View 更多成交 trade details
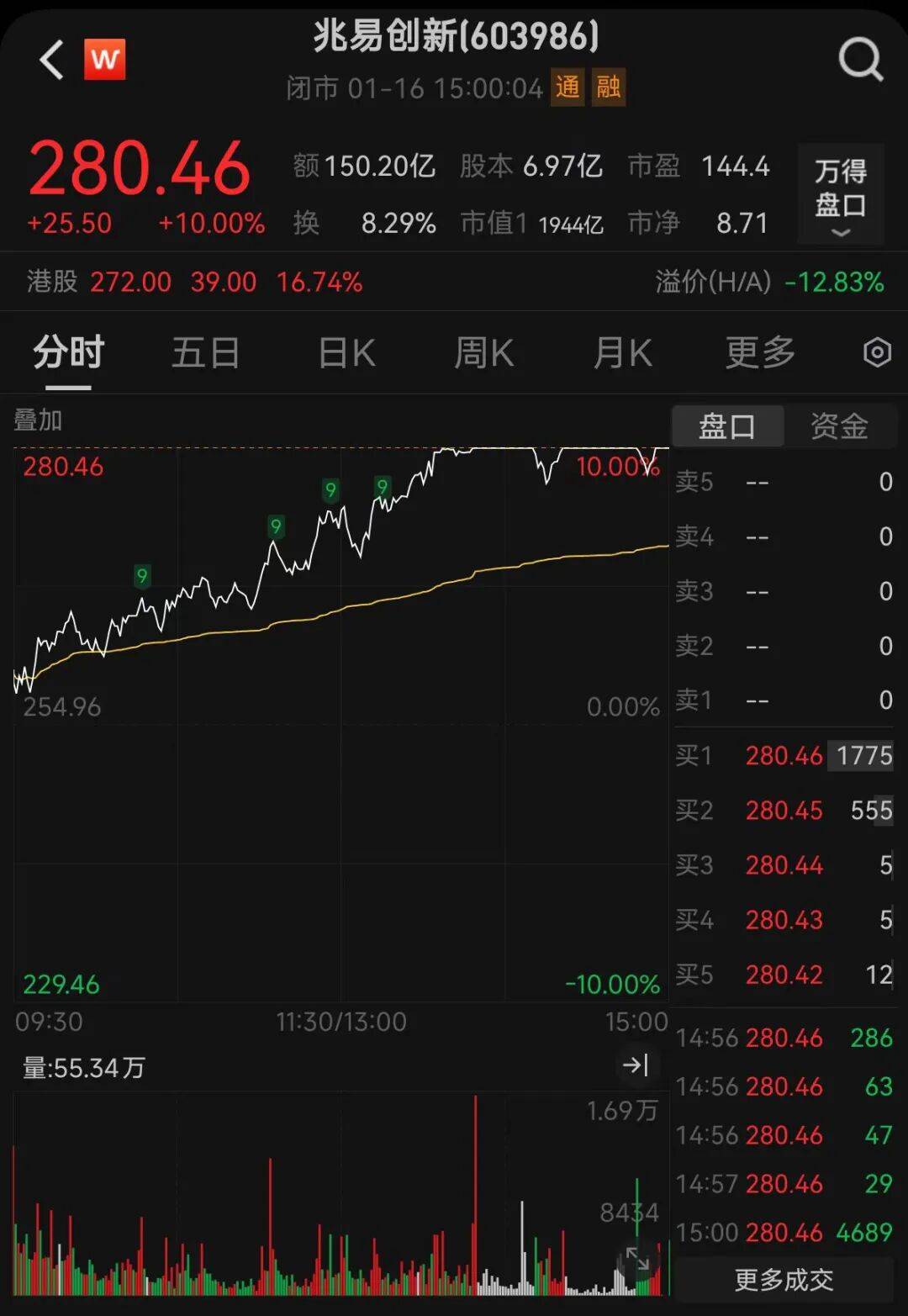Image resolution: width=908 pixels, height=1316 pixels. point(784,1280)
